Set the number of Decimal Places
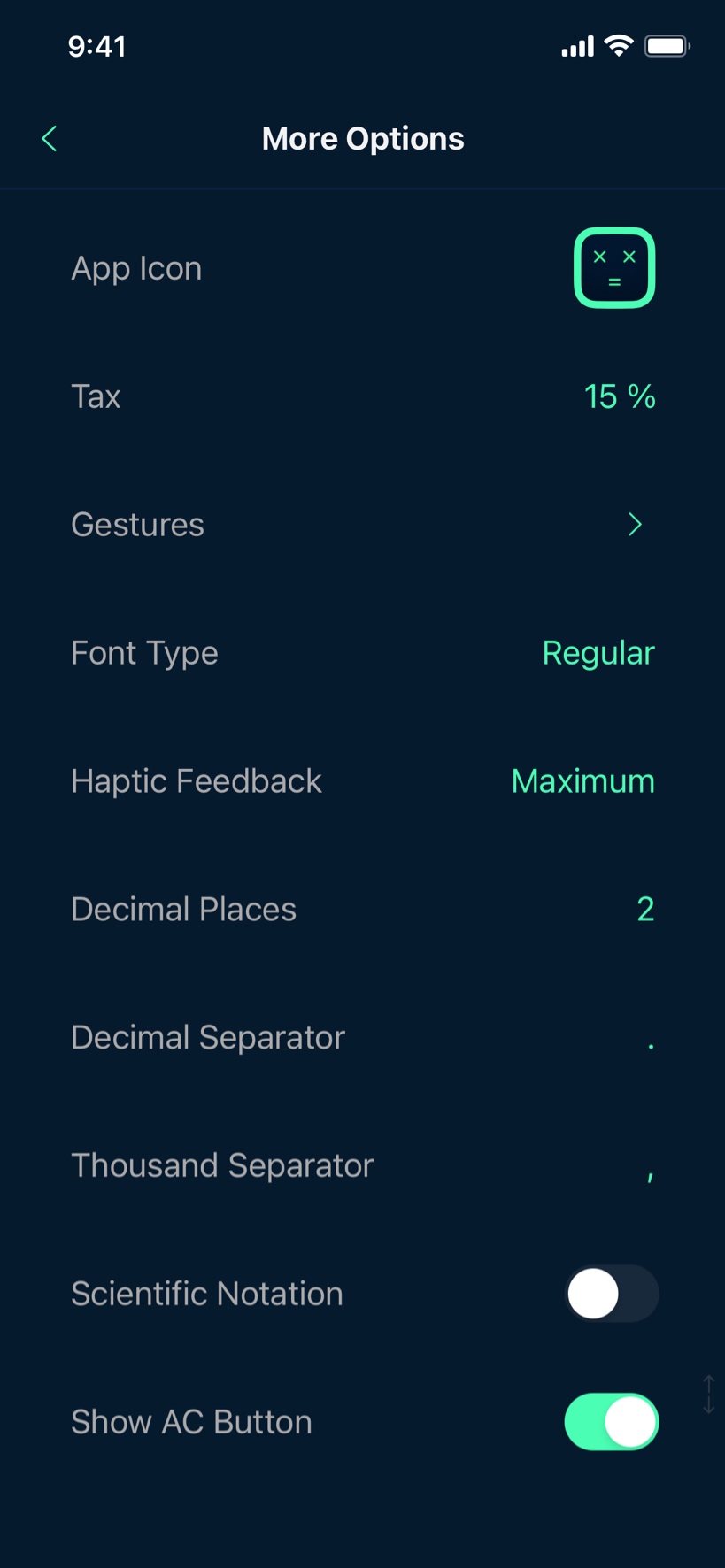Image resolution: width=725 pixels, height=1568 pixels. coord(644,910)
